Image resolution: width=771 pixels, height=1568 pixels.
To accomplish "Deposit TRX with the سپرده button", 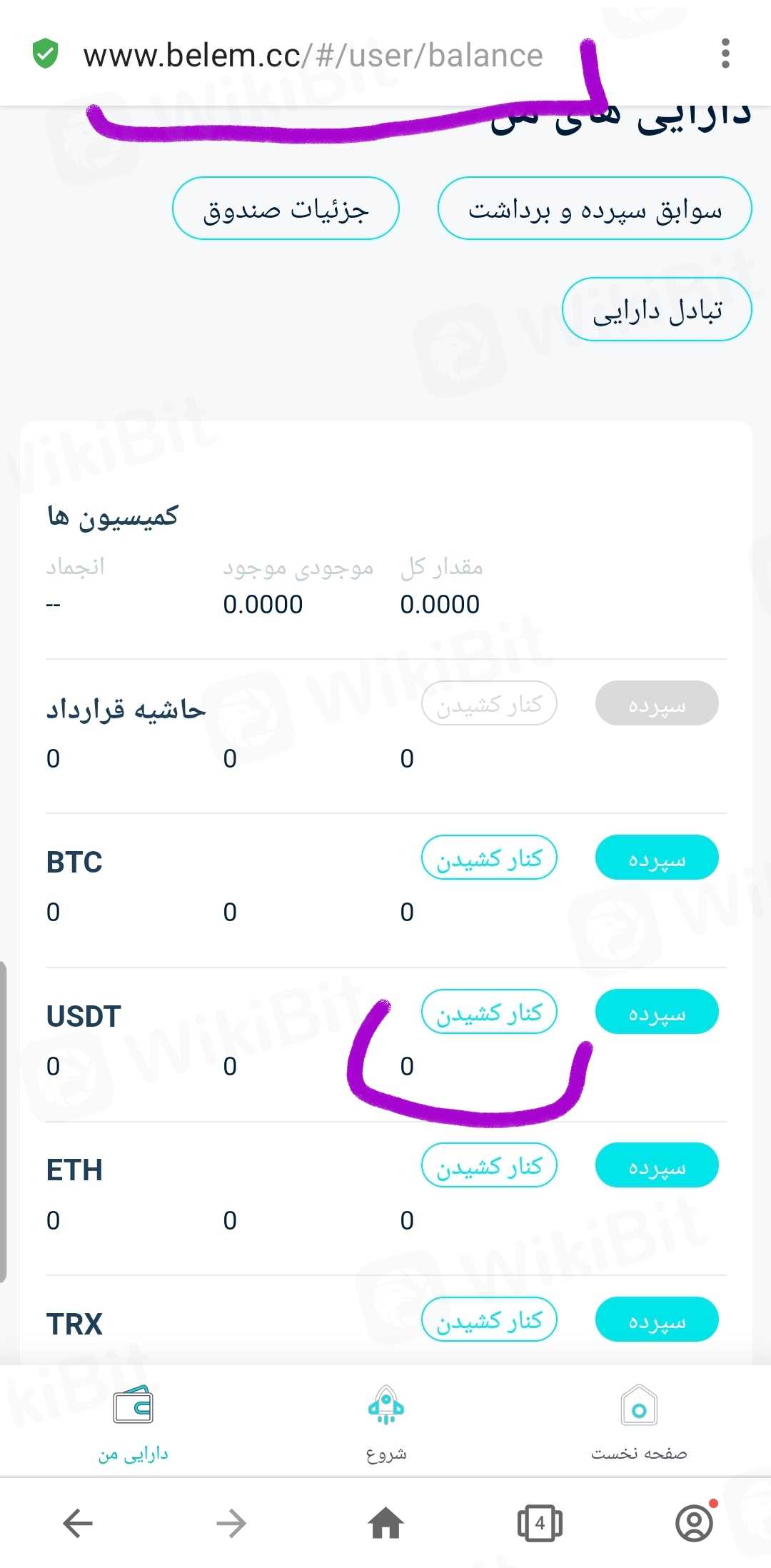I will click(657, 1320).
